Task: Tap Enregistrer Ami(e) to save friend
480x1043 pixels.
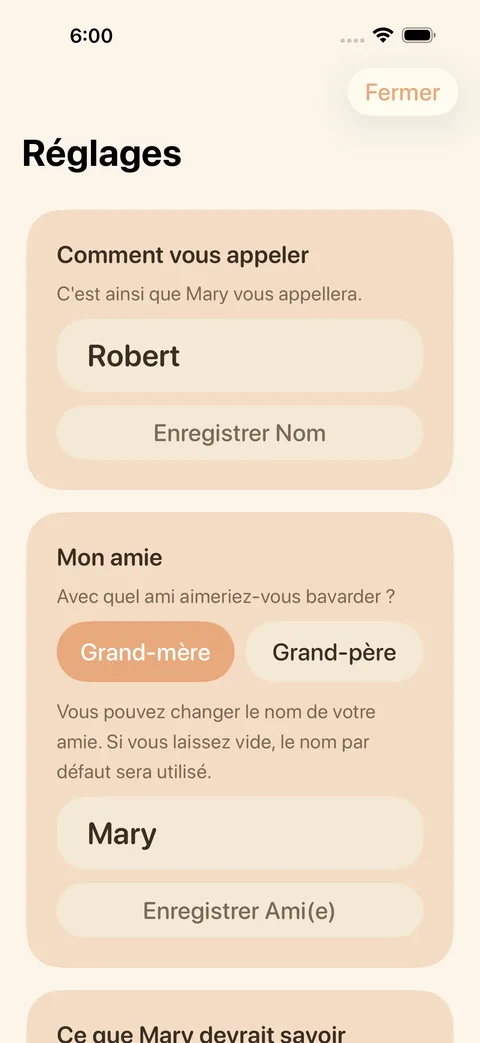Action: 240,911
